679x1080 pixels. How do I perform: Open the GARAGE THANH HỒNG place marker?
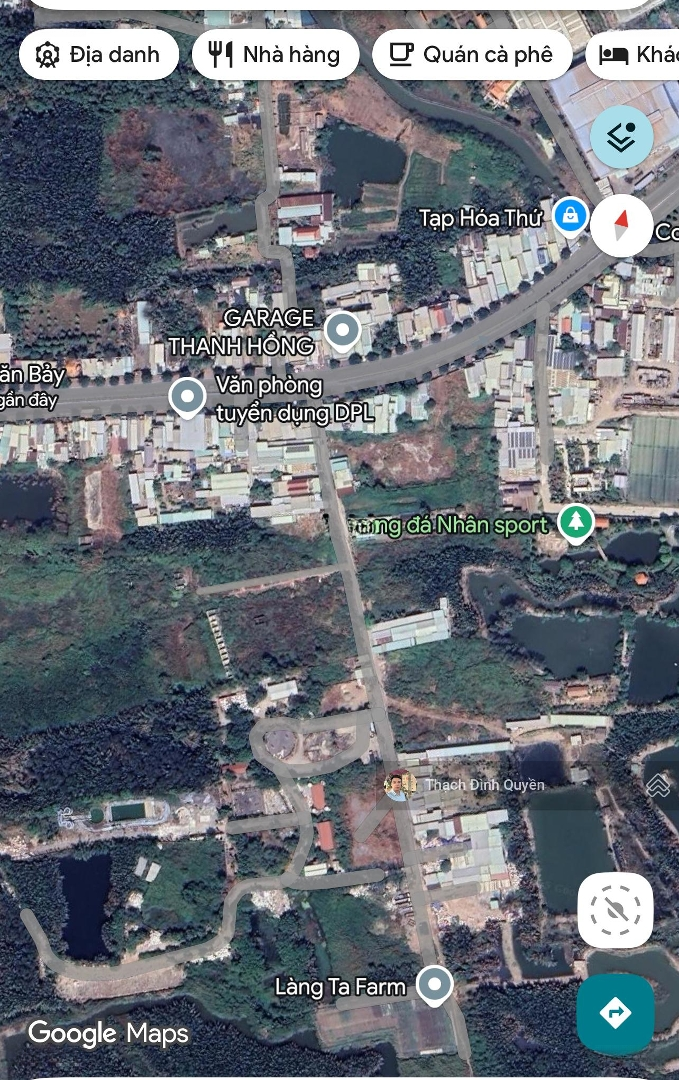coord(343,330)
